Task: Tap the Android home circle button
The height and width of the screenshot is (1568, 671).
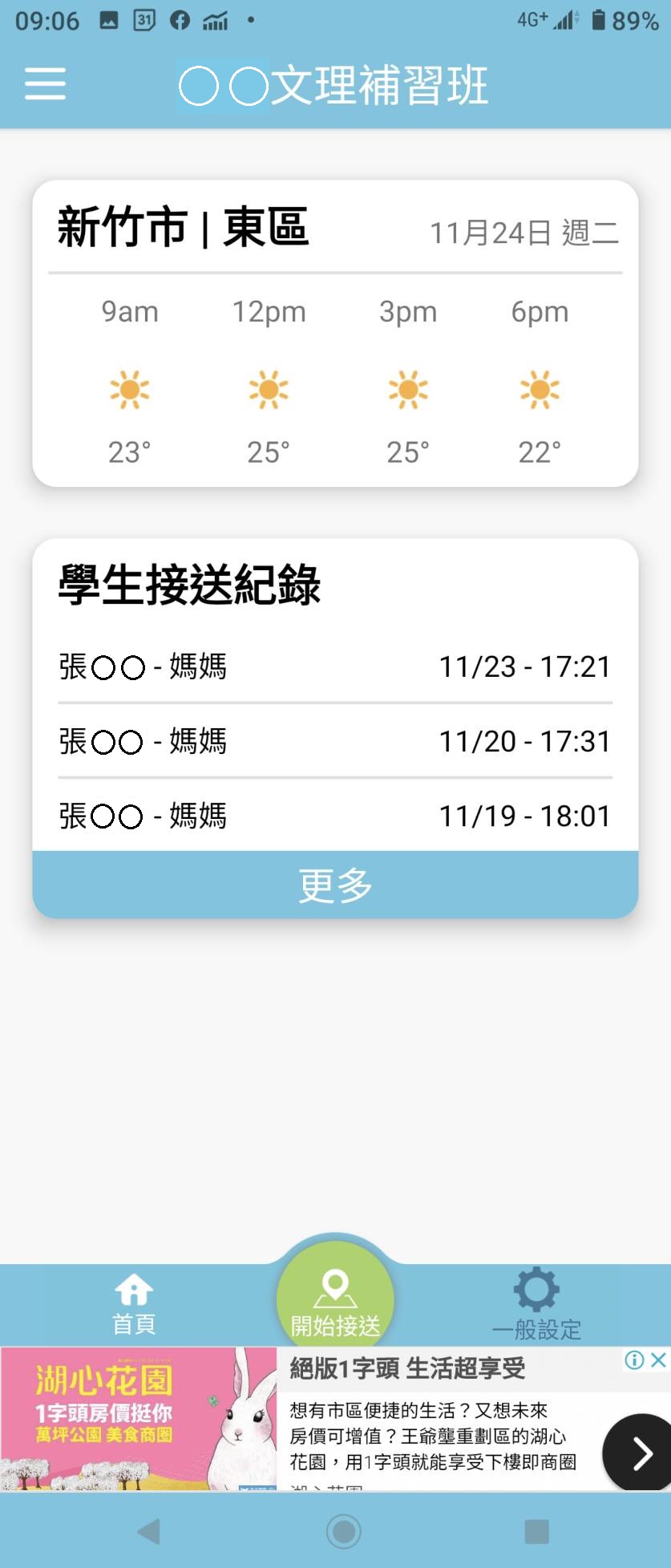Action: [343, 1530]
